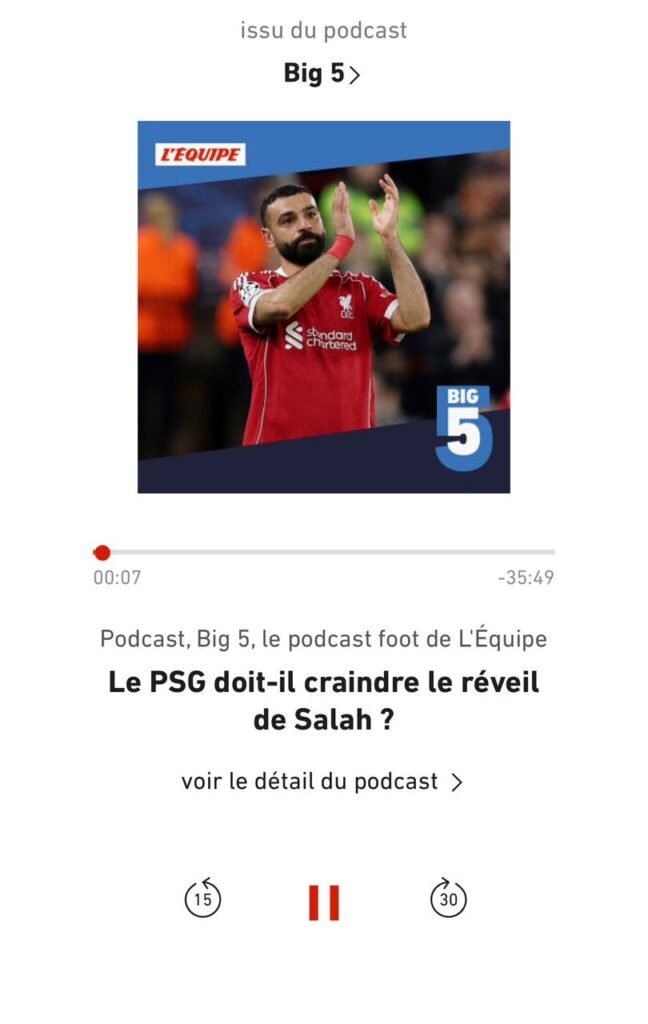648x1024 pixels.
Task: Skip forward 30 seconds in the episode
Action: 448,899
